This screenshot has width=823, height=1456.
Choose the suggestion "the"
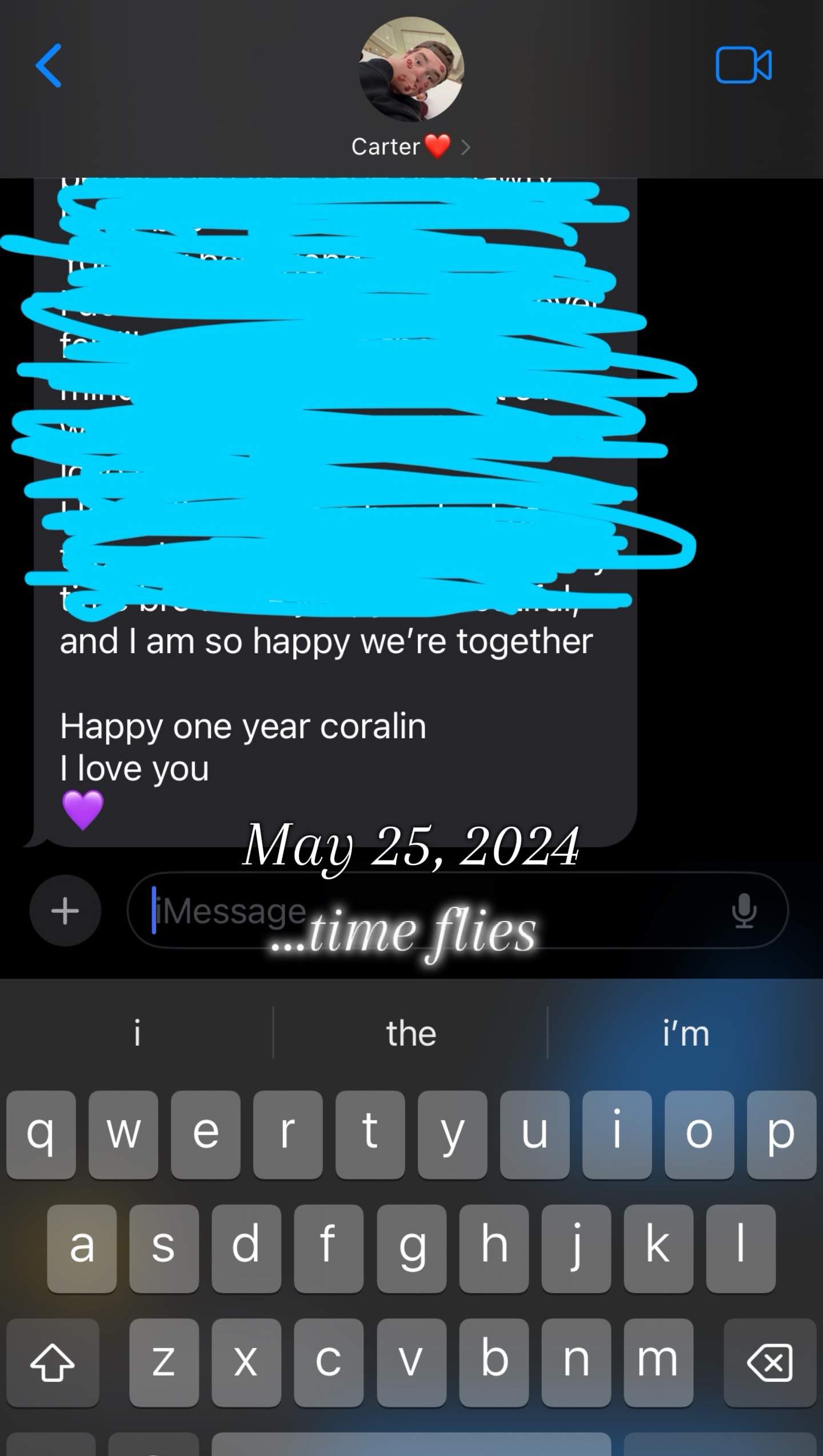(411, 1033)
